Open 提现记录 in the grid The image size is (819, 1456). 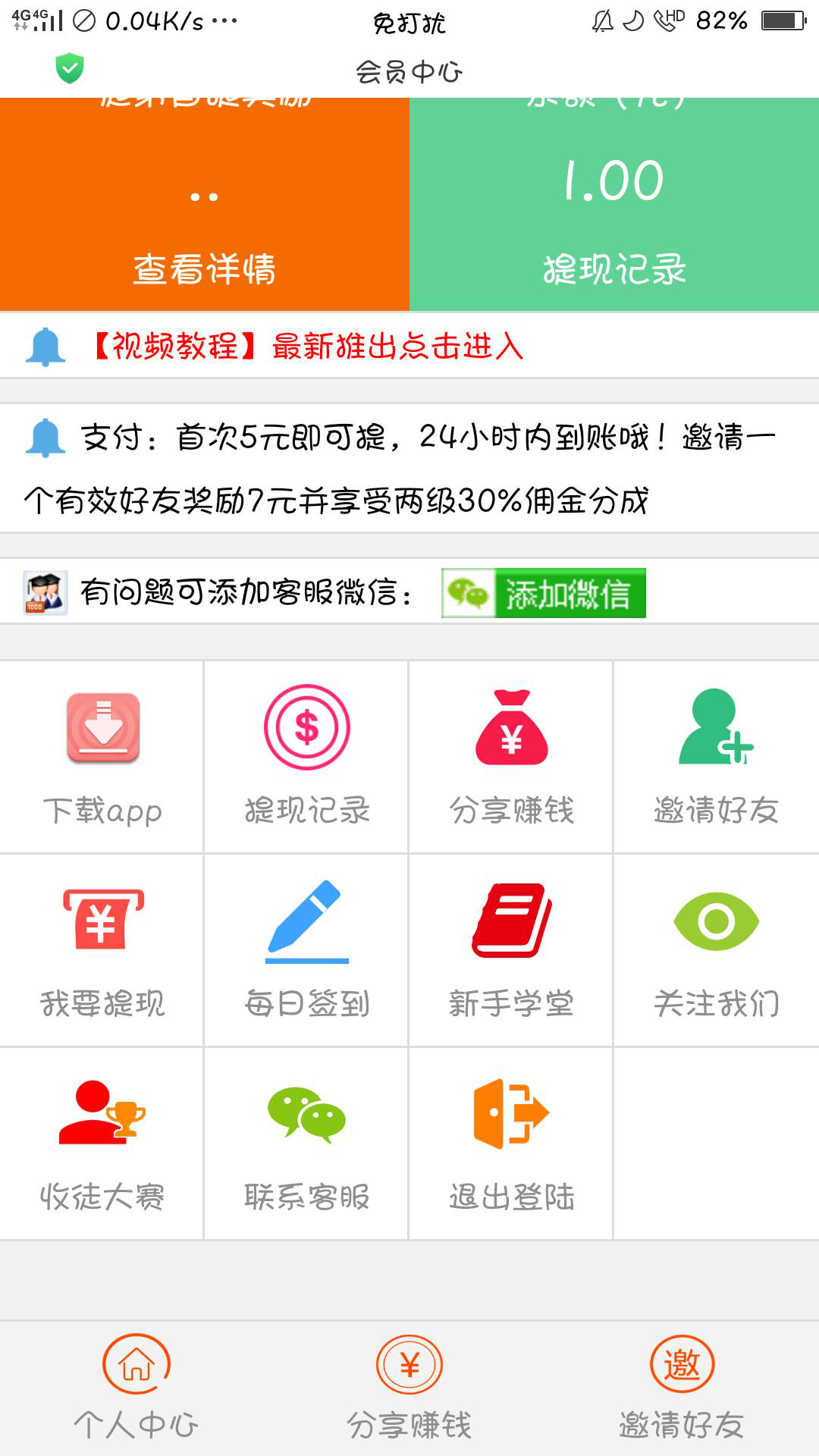point(306,756)
